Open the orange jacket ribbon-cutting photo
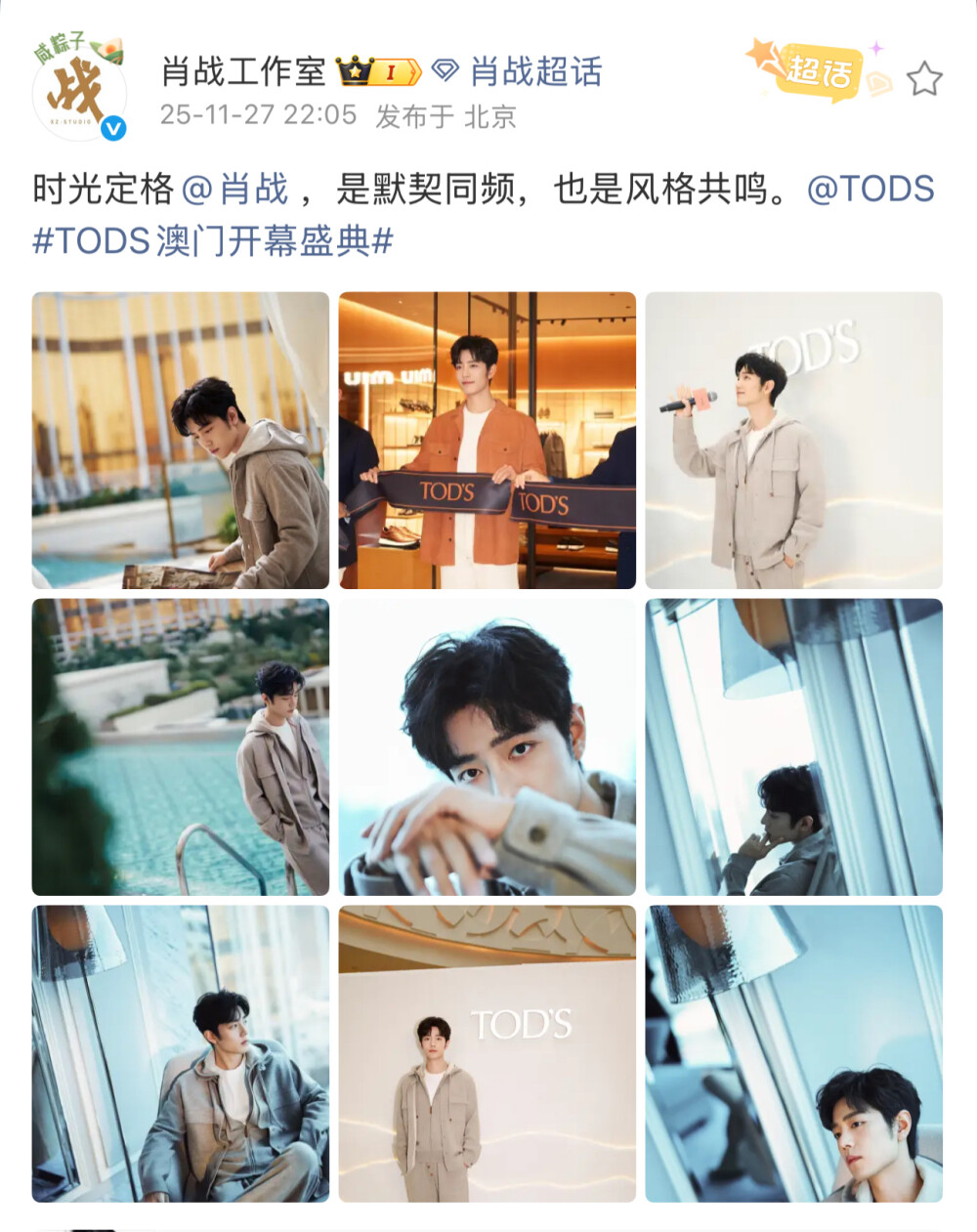977x1232 pixels. pyautogui.click(x=488, y=438)
